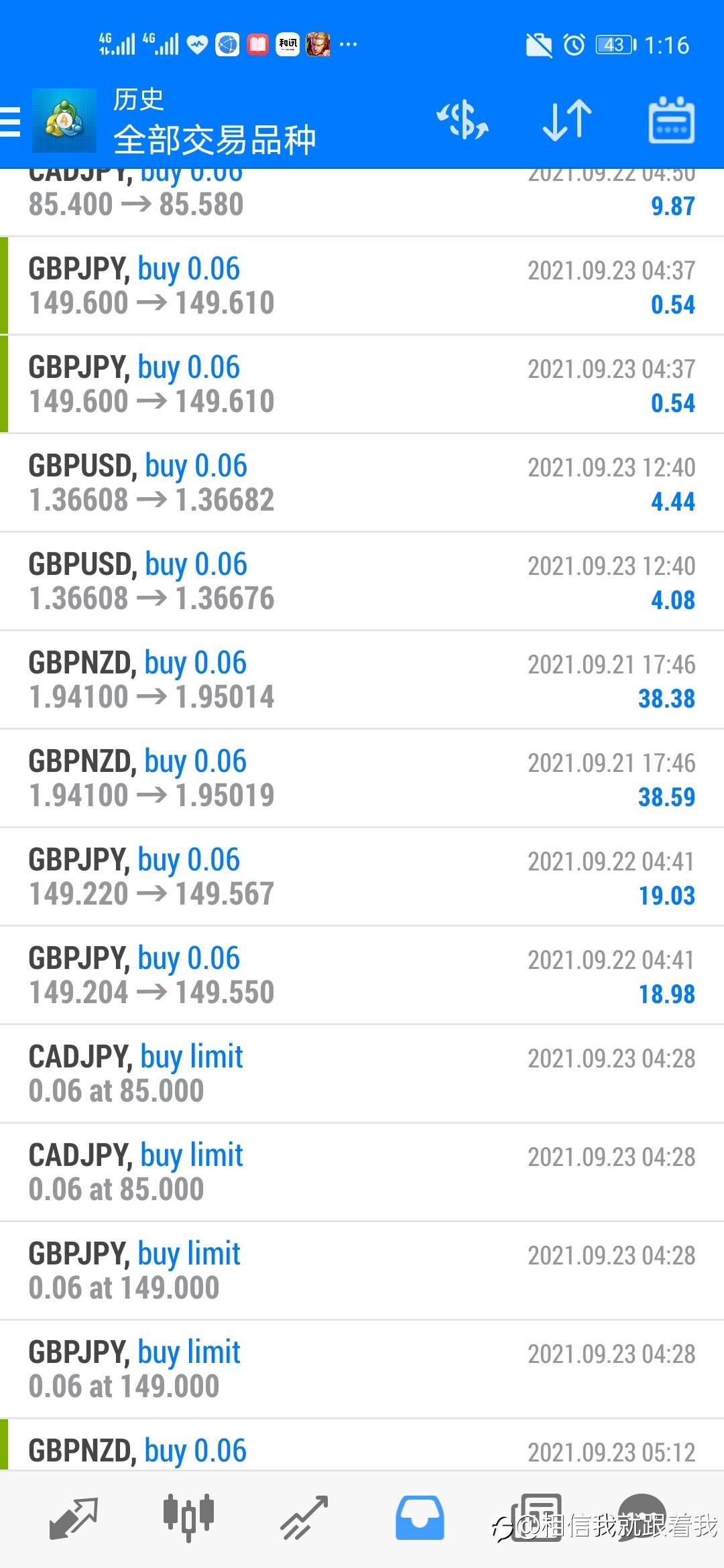Expand the GBPNZD trade with profit 38.38
Image resolution: width=724 pixels, height=1568 pixels.
click(x=362, y=680)
